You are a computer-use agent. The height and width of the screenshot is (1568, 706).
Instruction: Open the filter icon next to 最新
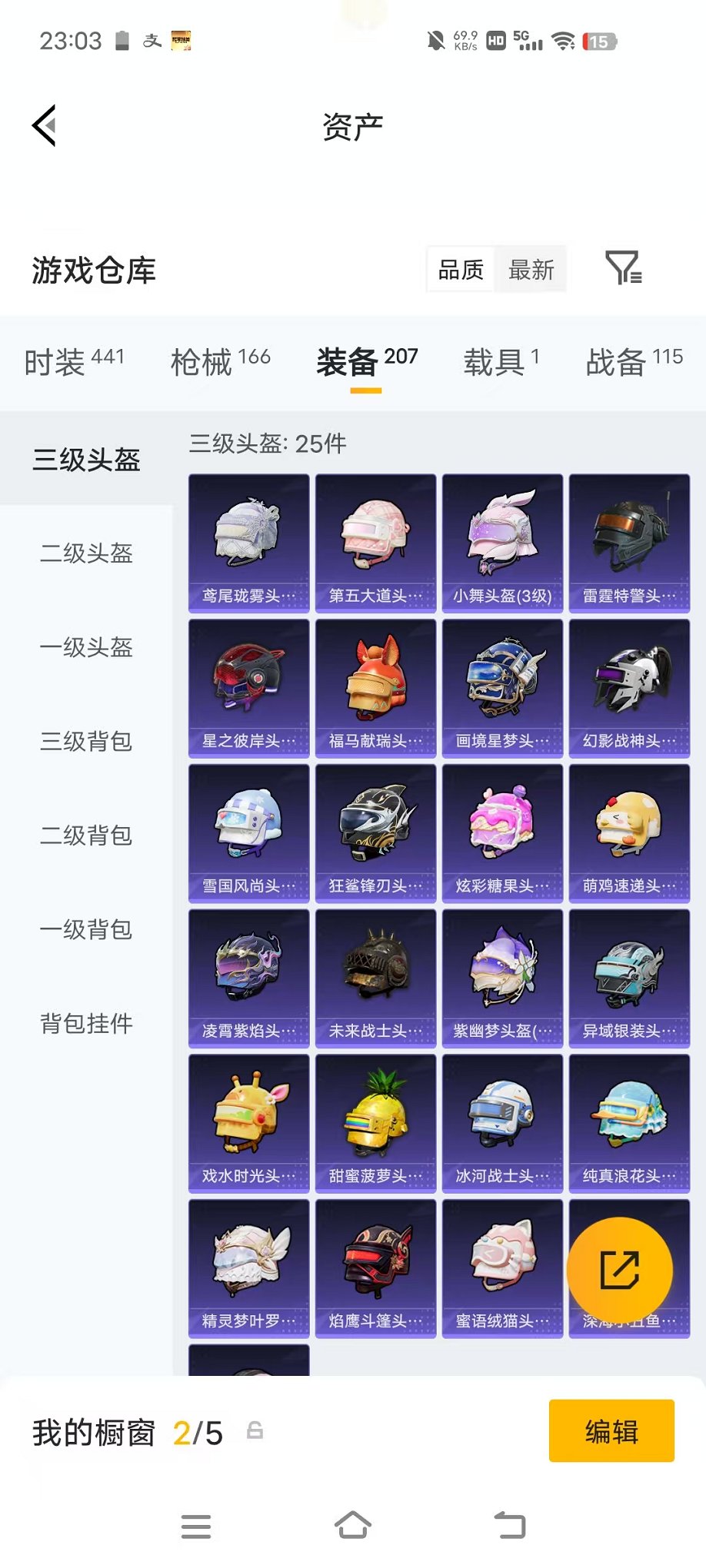click(624, 269)
